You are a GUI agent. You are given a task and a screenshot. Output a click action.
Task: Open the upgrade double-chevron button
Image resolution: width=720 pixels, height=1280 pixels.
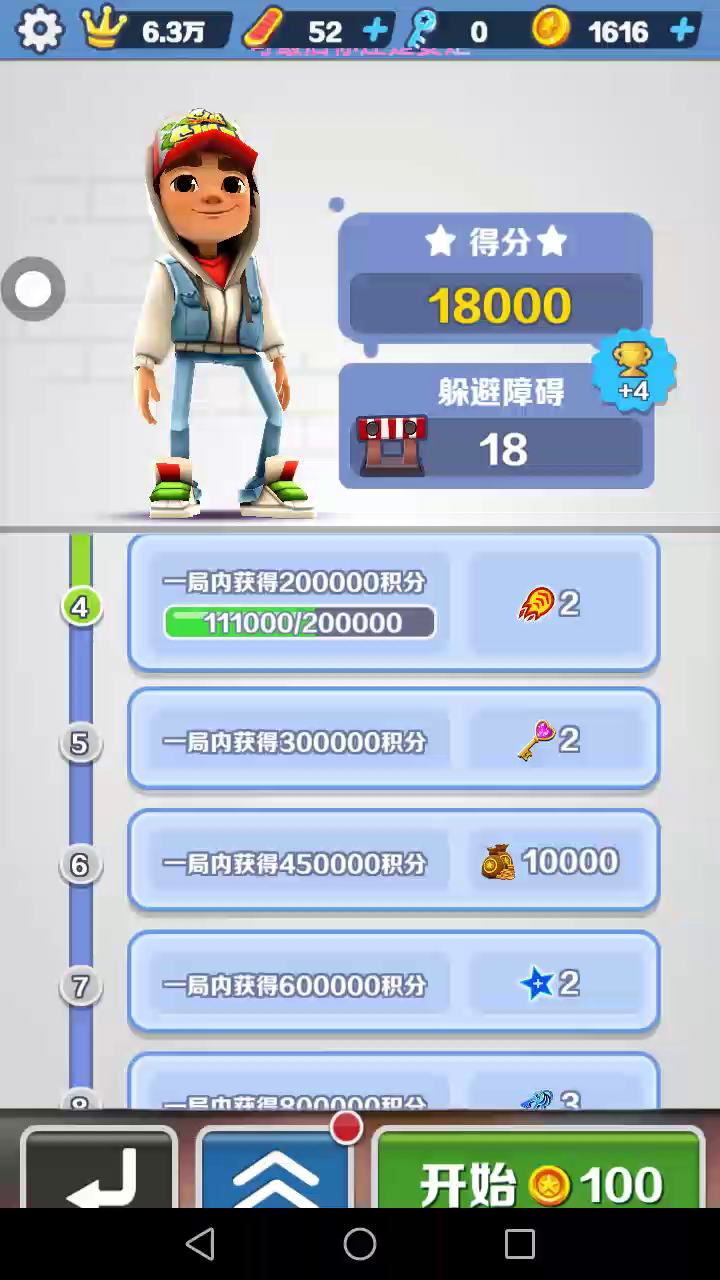[x=275, y=1173]
